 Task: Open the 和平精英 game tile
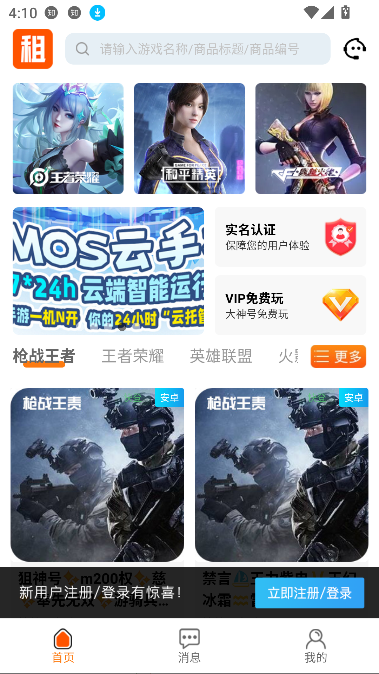tap(190, 138)
